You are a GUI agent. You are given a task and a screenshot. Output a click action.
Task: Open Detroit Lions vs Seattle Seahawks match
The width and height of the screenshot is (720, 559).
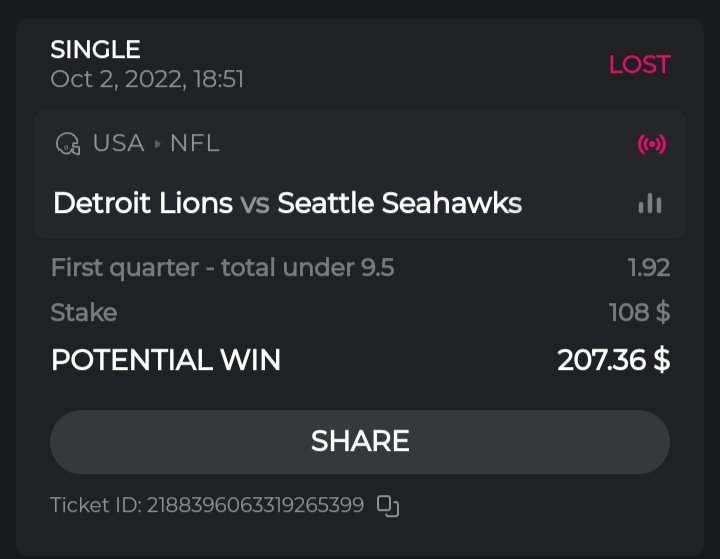tap(287, 203)
